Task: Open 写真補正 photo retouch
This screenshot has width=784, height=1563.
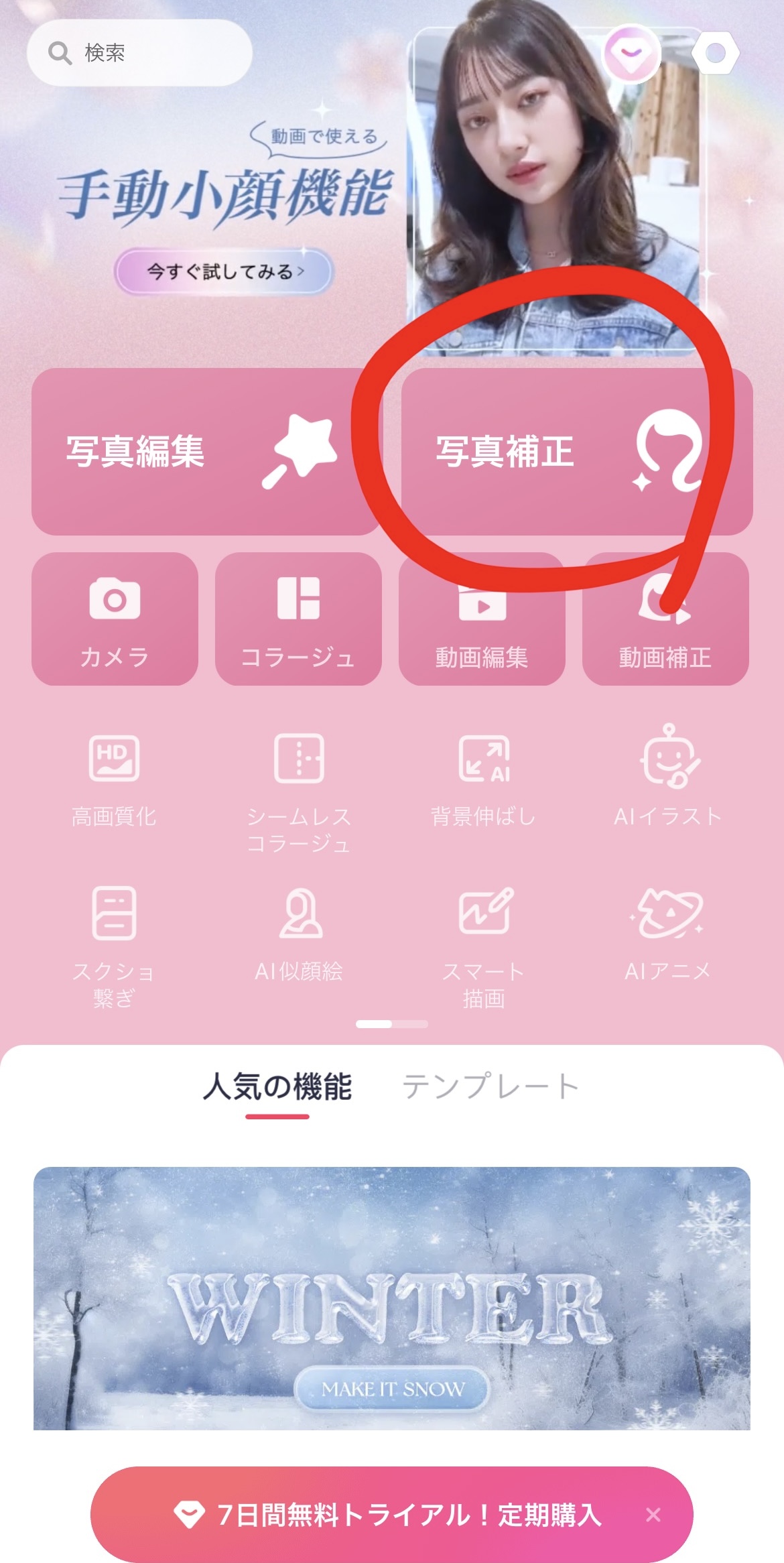Action: (x=576, y=451)
